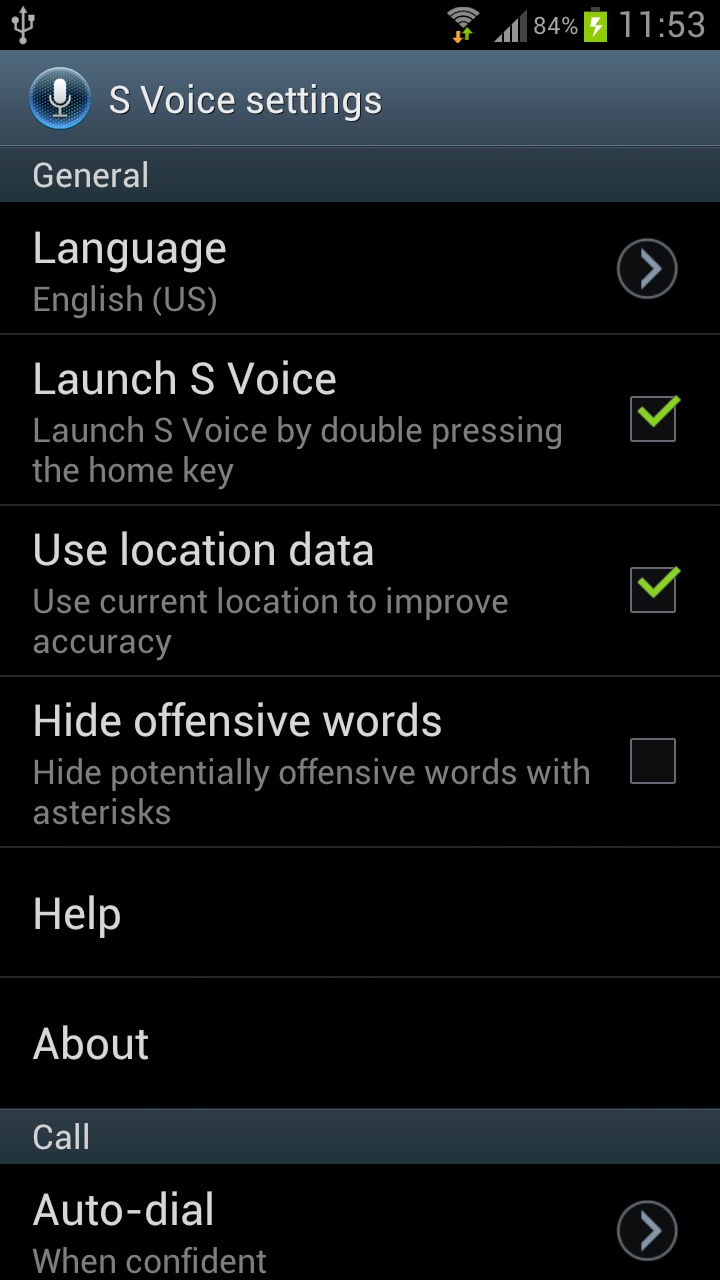
Task: Open the About entry
Action: click(360, 1043)
